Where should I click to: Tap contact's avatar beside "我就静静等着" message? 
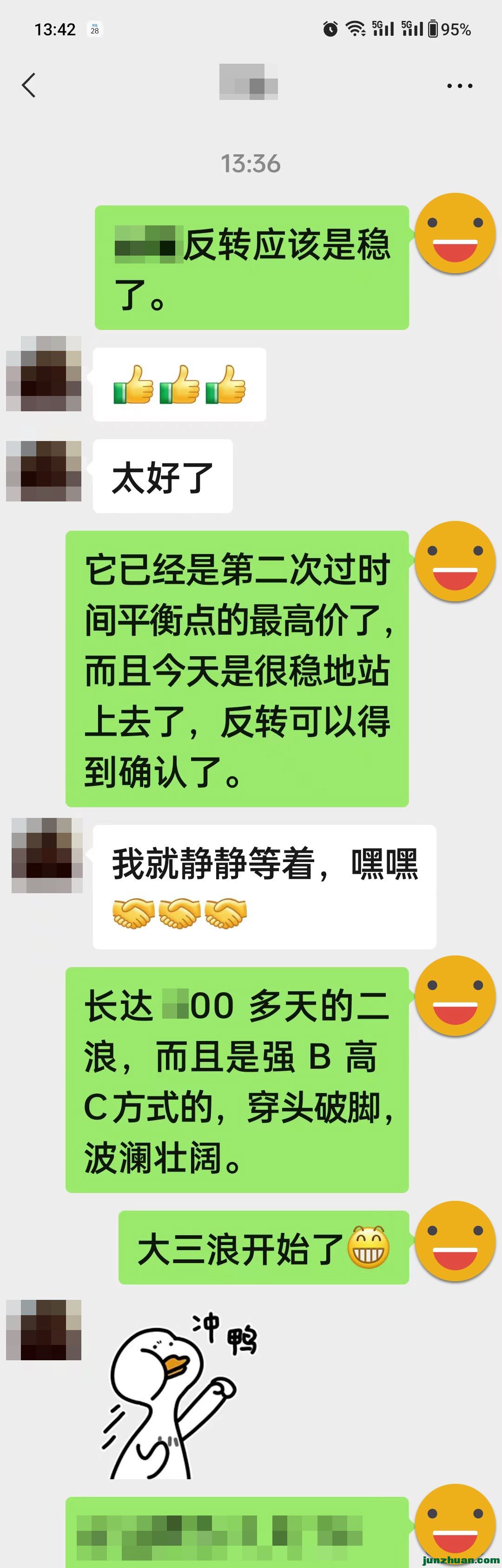[47, 855]
